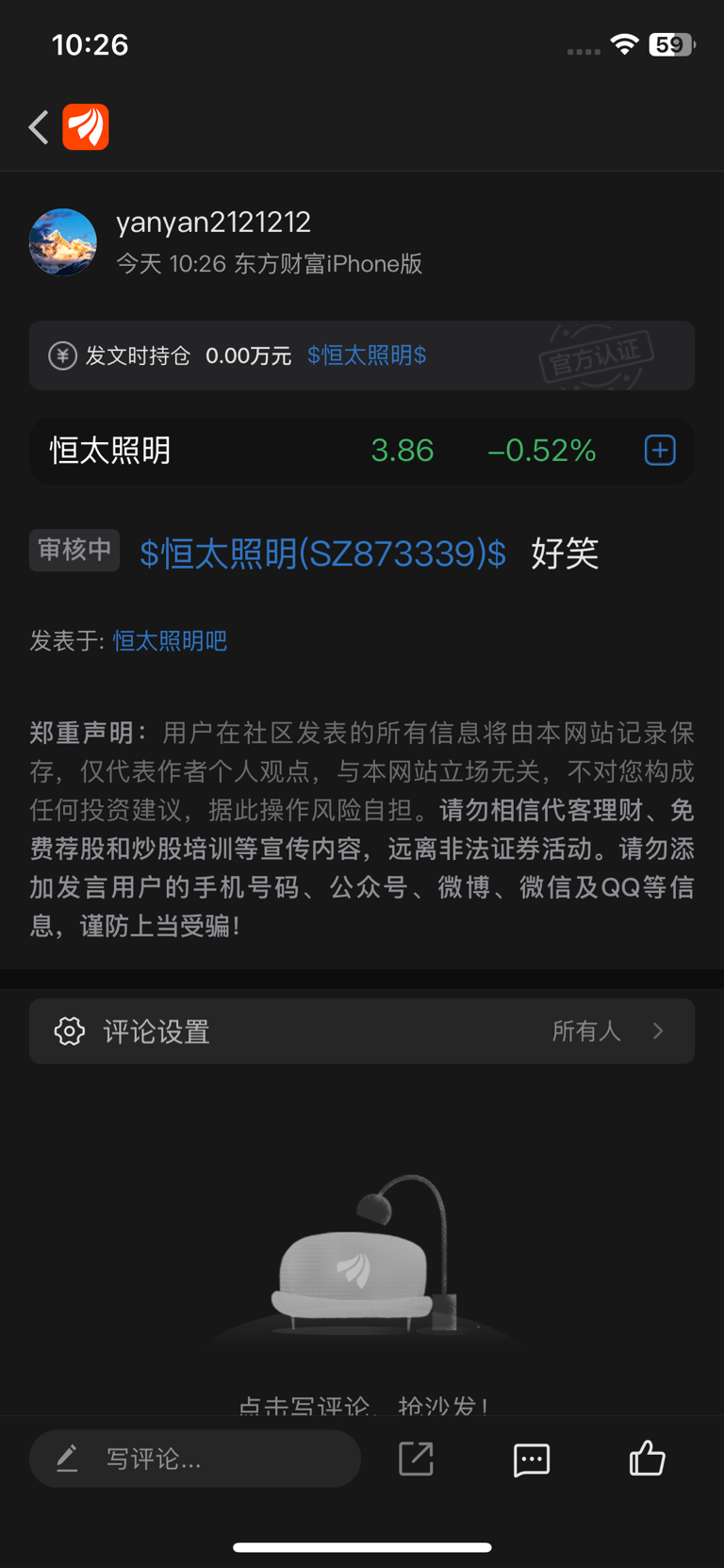Image resolution: width=724 pixels, height=1568 pixels.
Task: Open 评论设置 comment settings
Action: [x=362, y=1032]
